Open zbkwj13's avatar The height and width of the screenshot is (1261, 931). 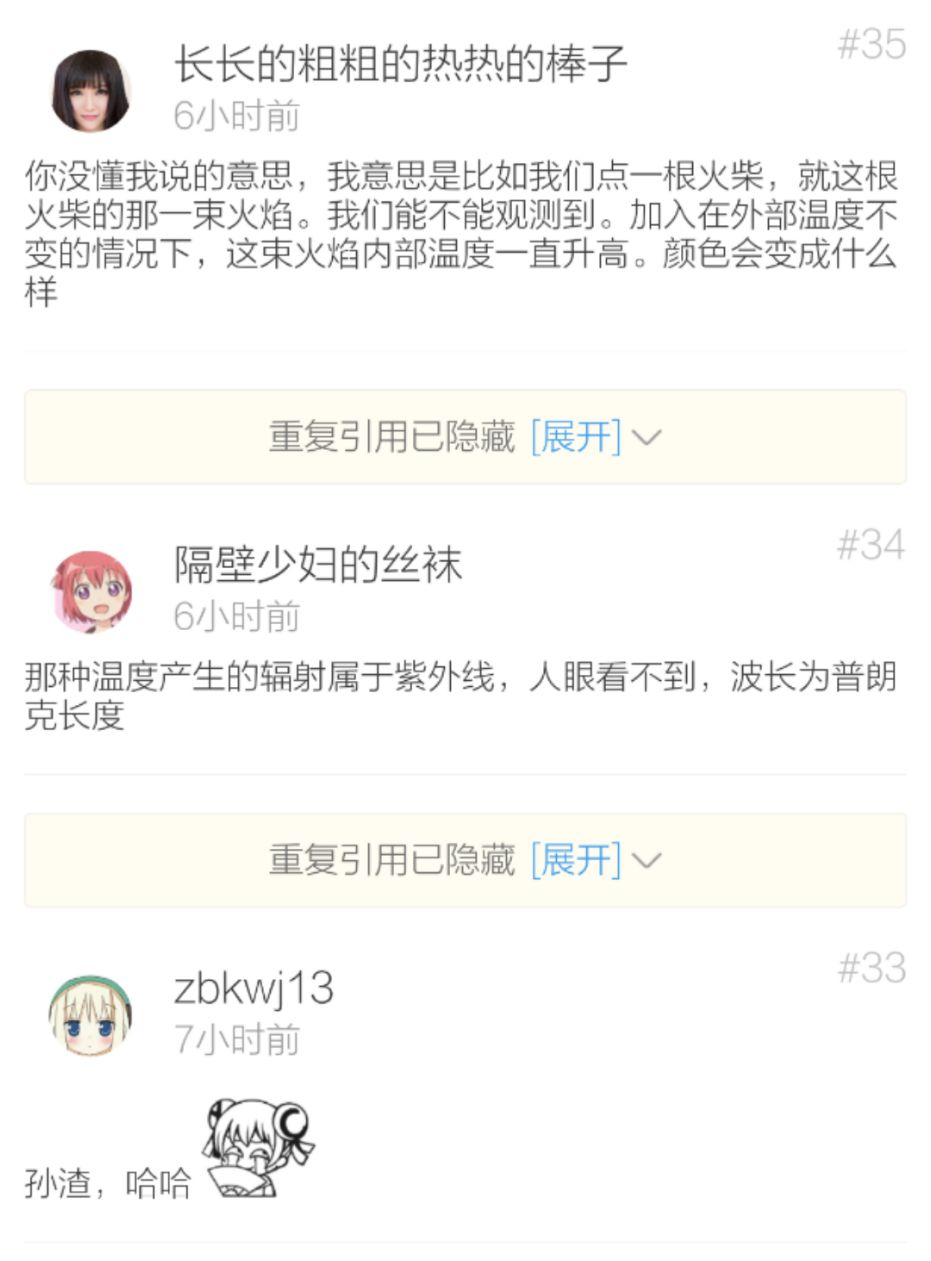pos(91,1015)
